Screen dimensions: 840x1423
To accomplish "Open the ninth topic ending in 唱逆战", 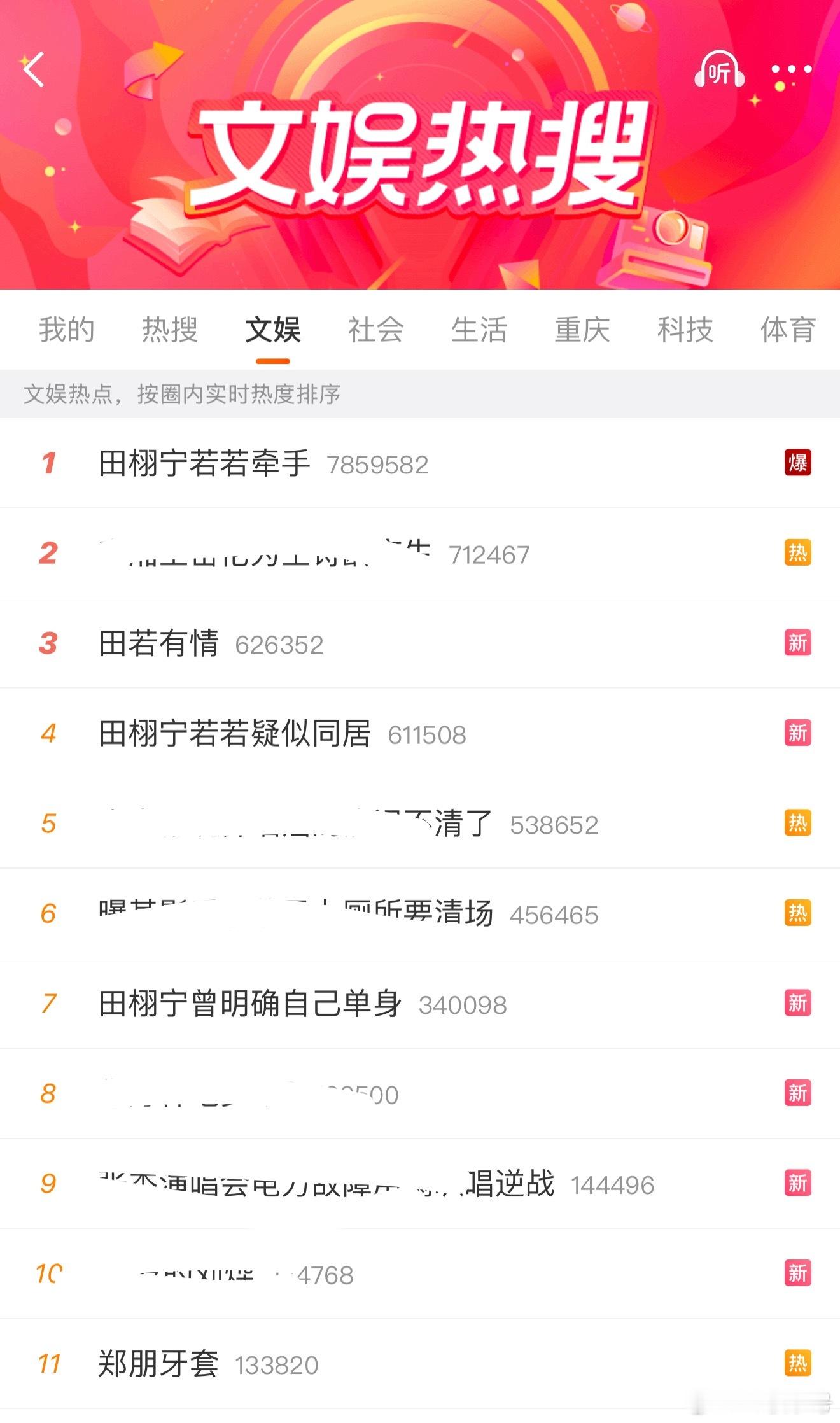I will (x=327, y=1184).
